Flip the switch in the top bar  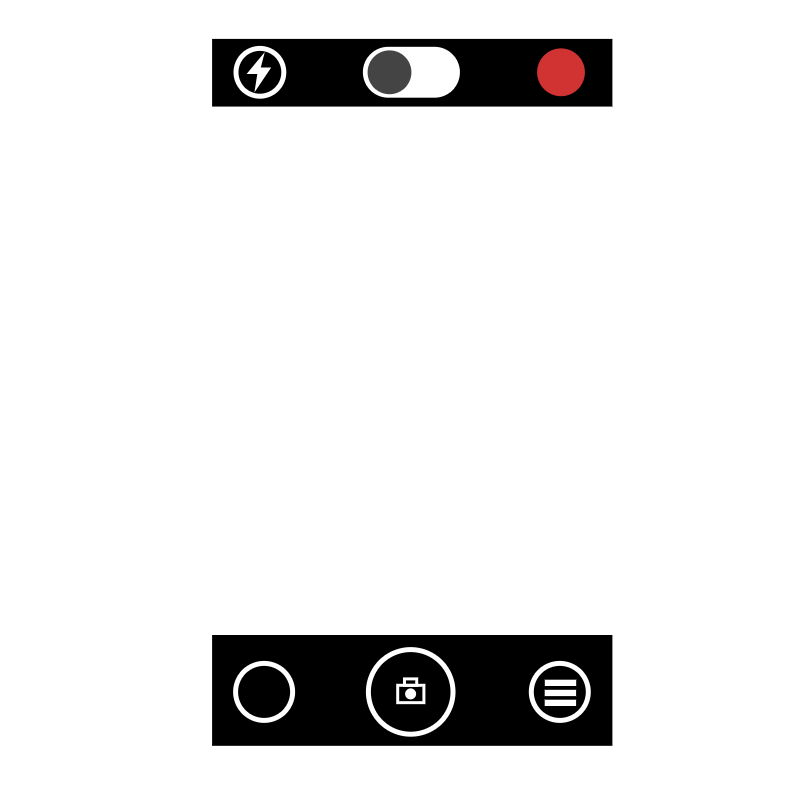click(411, 72)
